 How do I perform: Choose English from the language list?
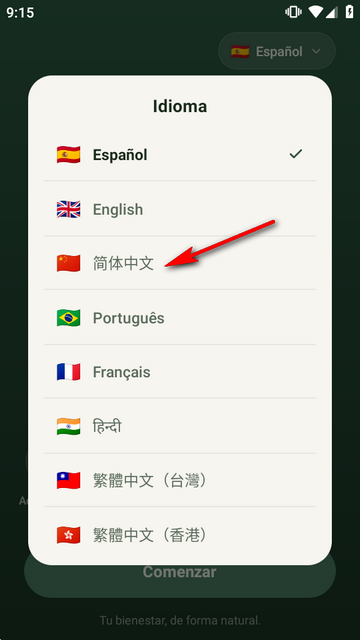180,209
